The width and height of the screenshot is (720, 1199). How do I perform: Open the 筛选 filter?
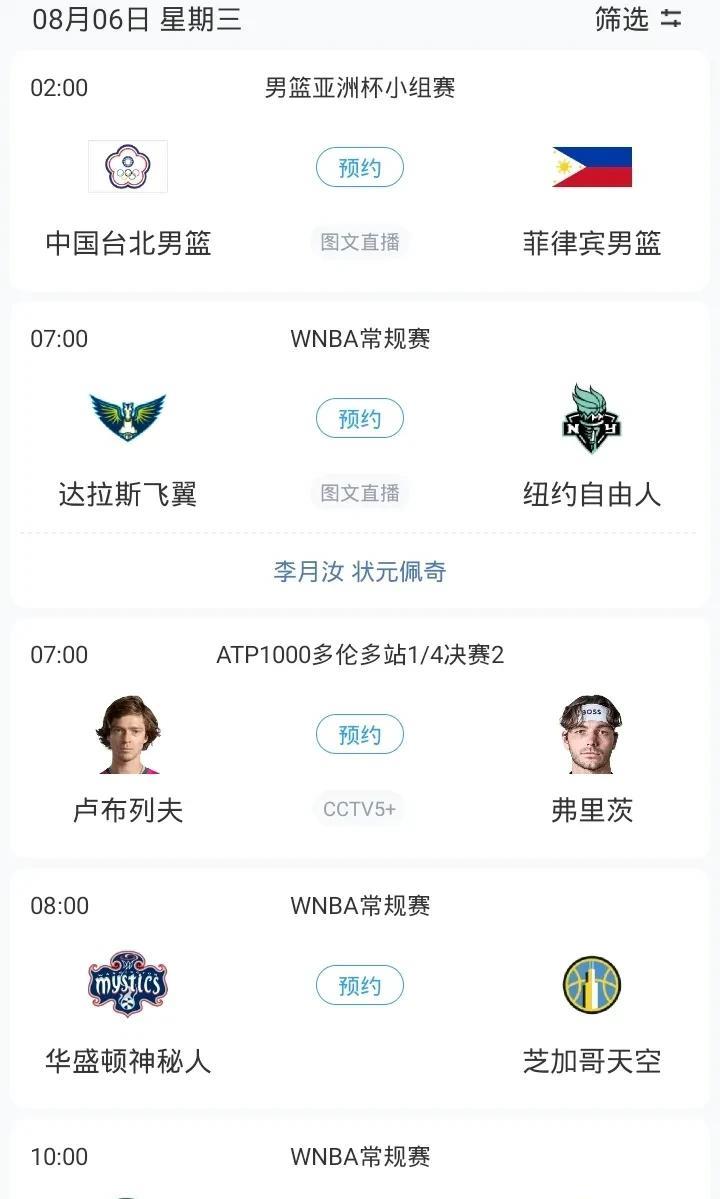coord(637,19)
